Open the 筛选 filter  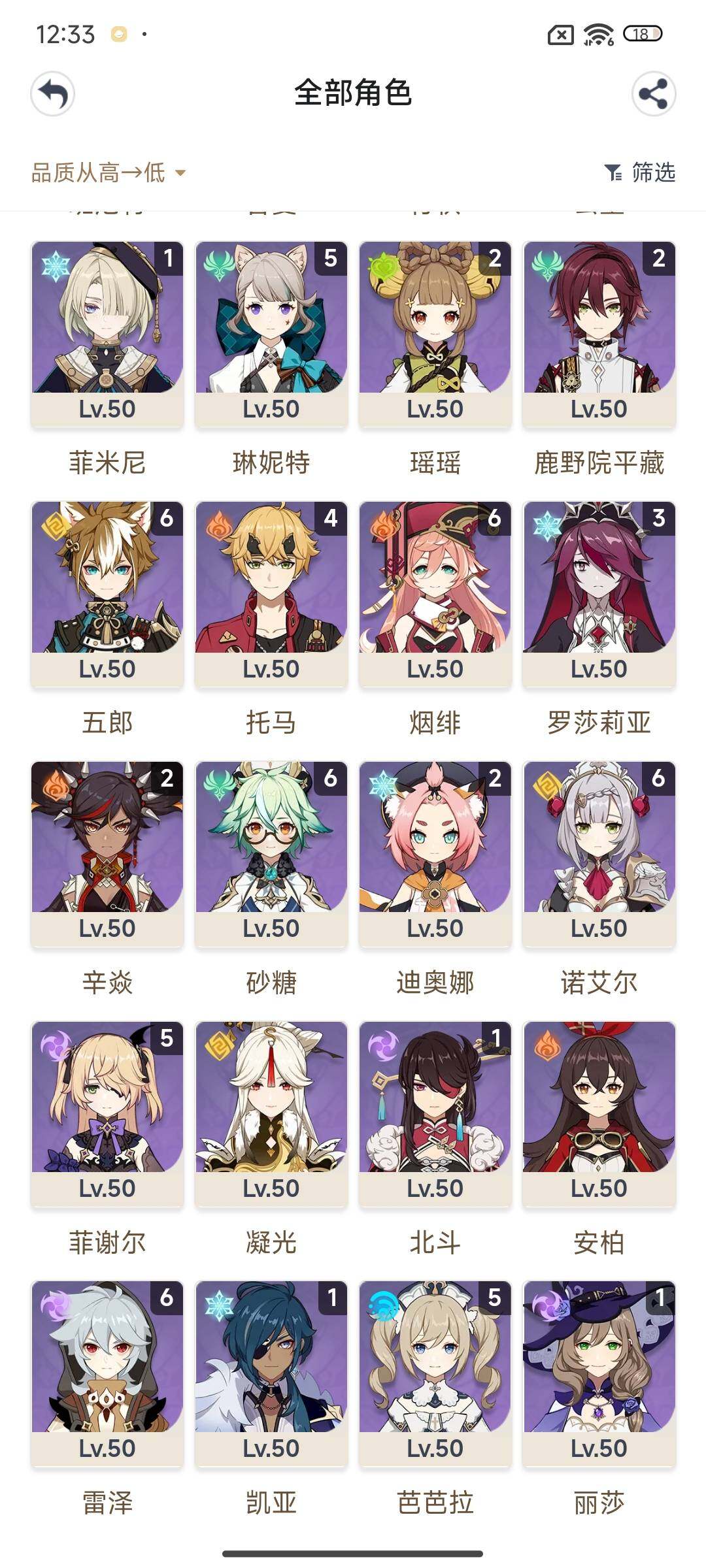[x=640, y=172]
